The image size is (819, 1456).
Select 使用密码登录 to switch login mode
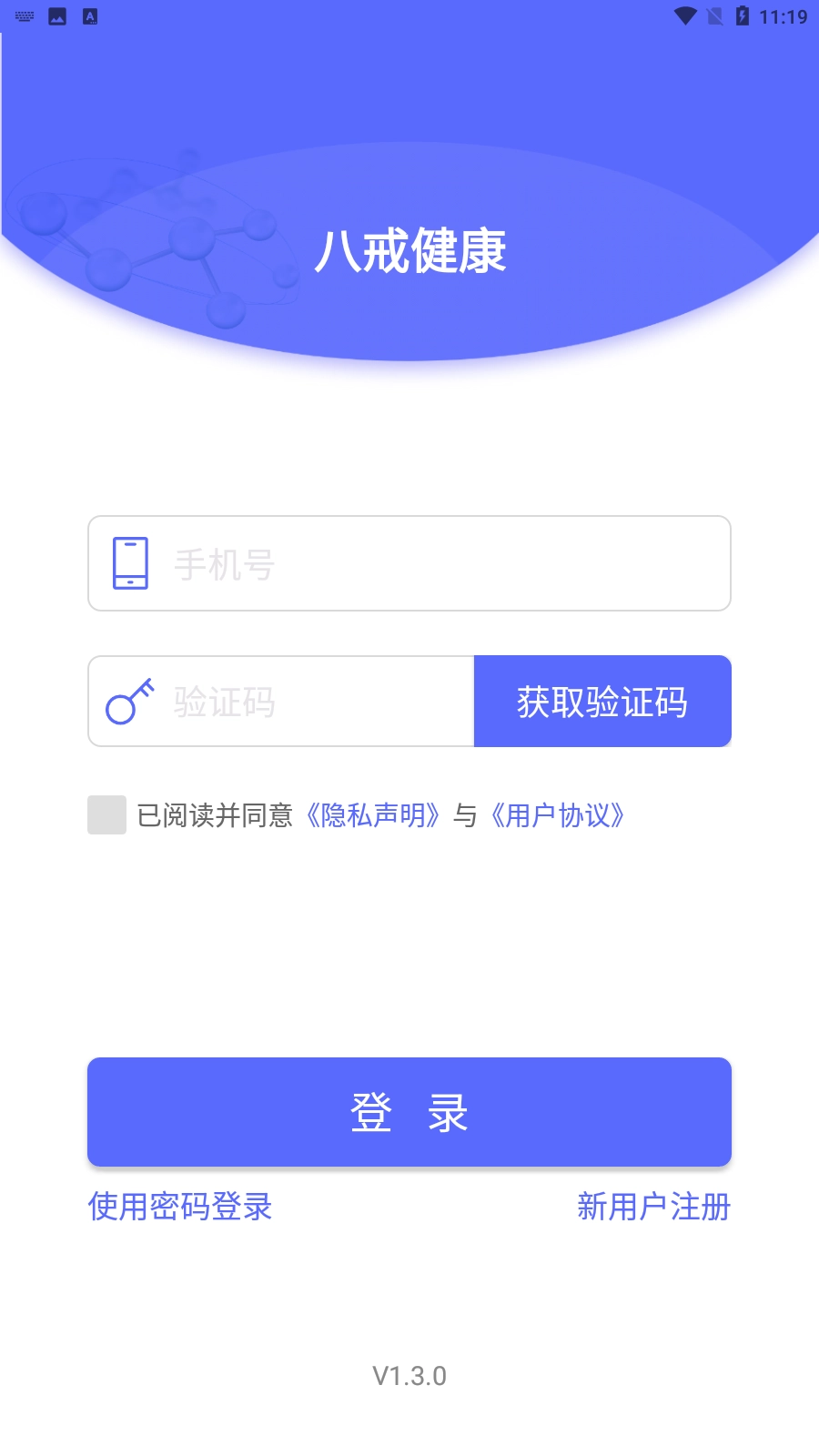click(179, 1208)
